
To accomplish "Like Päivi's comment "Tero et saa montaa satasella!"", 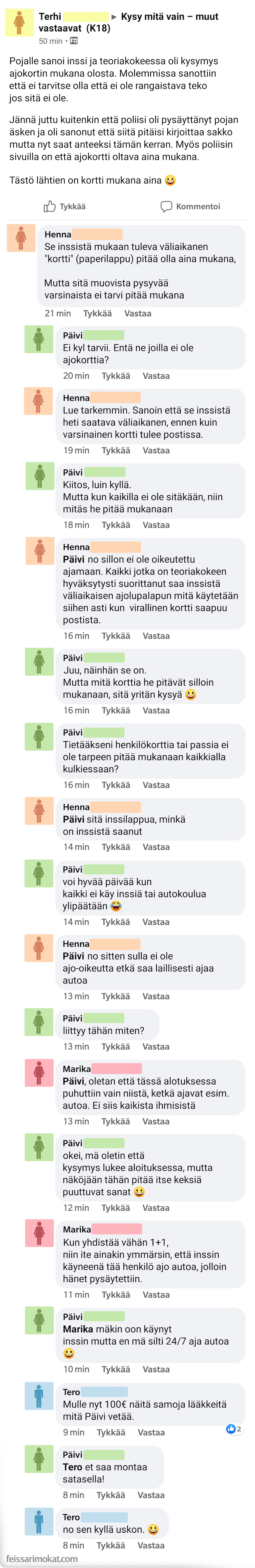I will (111, 1495).
